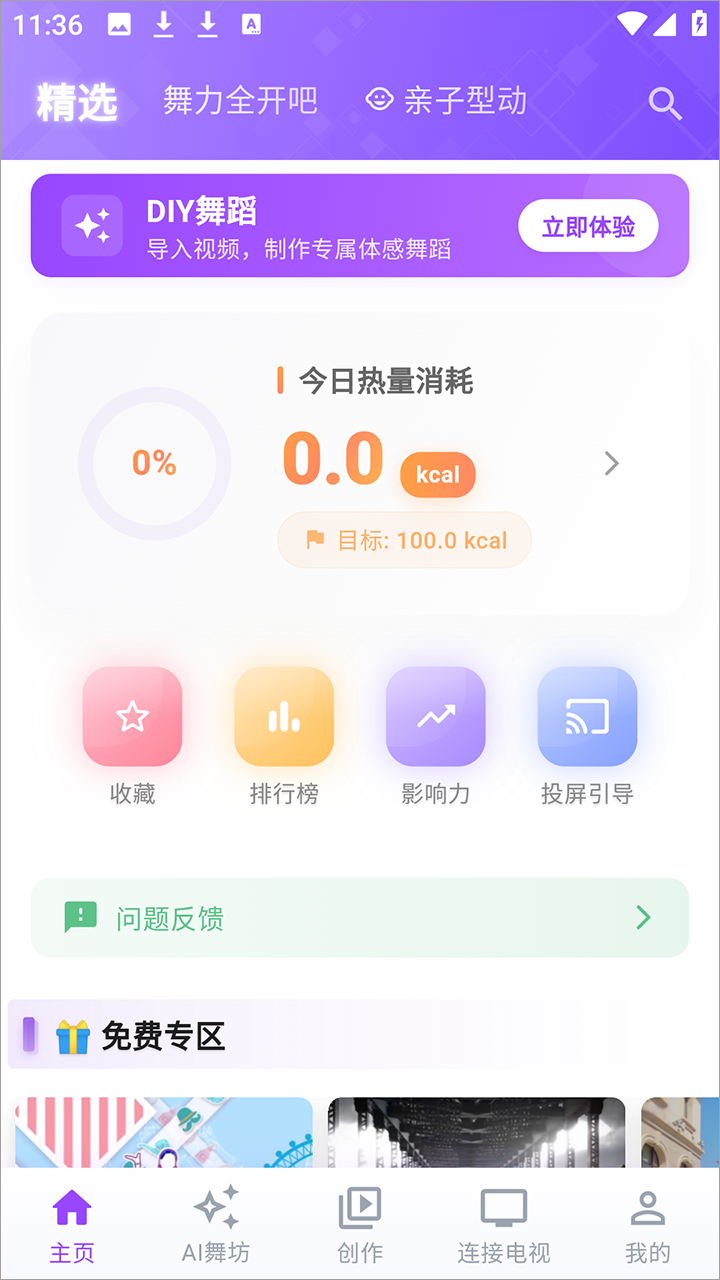Switch to the AI舞坊 tab
This screenshot has height=1280, width=720.
coord(216,1224)
